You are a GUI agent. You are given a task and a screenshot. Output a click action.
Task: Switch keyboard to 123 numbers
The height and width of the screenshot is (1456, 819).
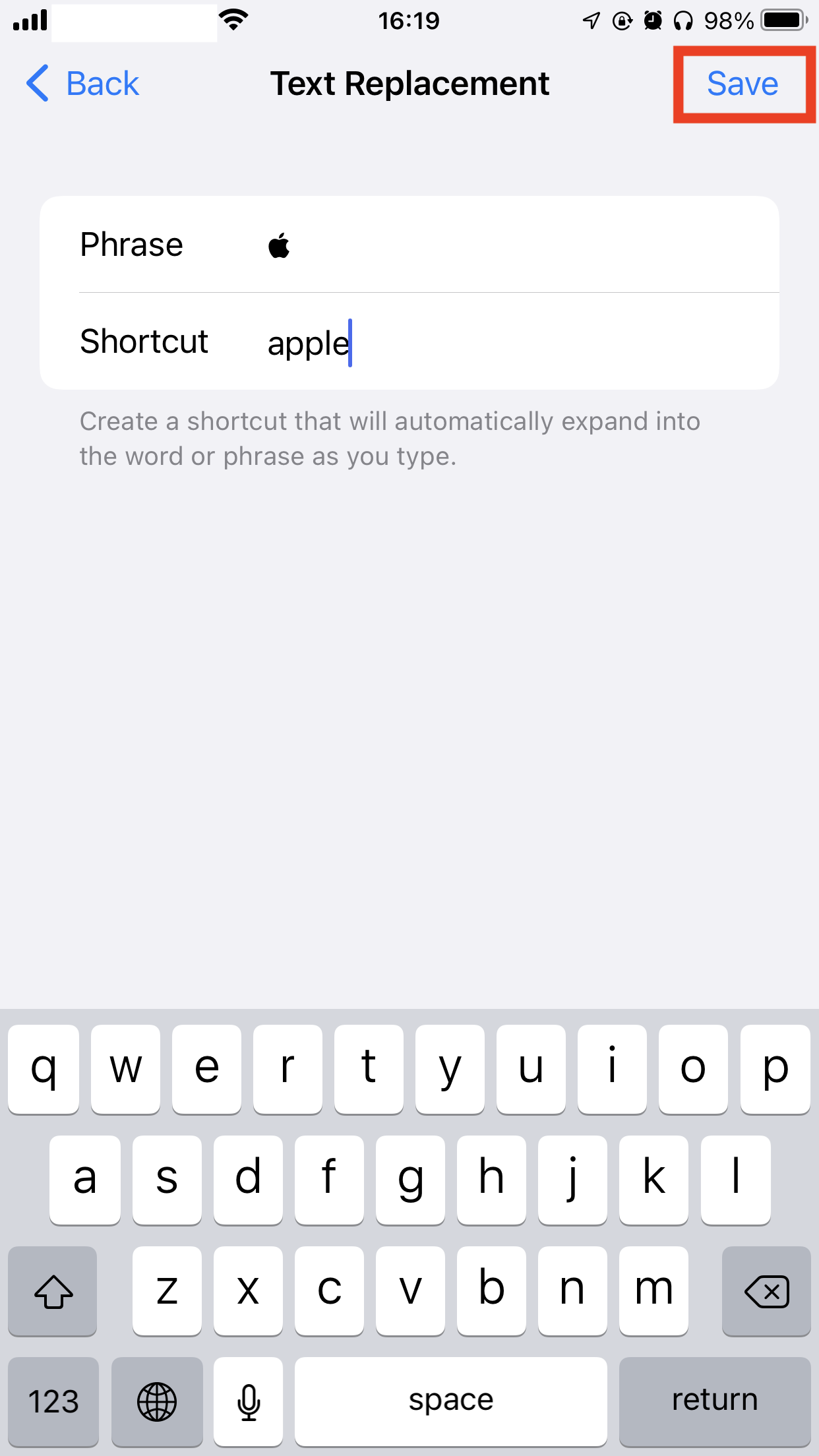53,1400
